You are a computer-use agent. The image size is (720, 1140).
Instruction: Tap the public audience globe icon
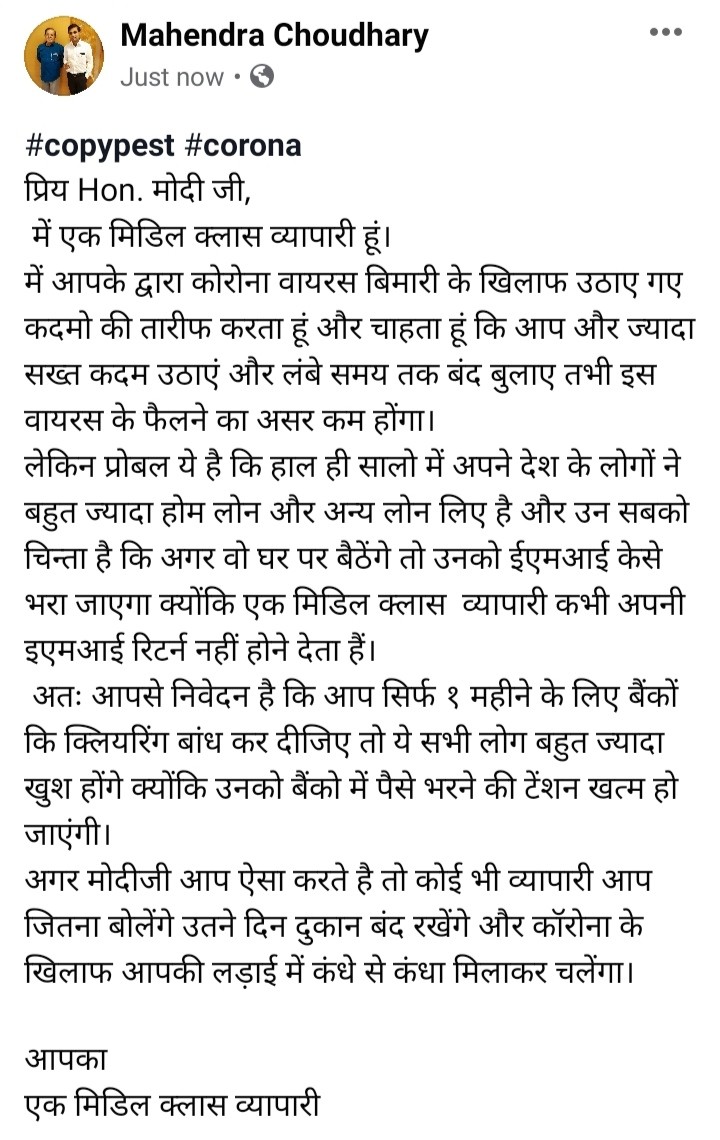262,76
